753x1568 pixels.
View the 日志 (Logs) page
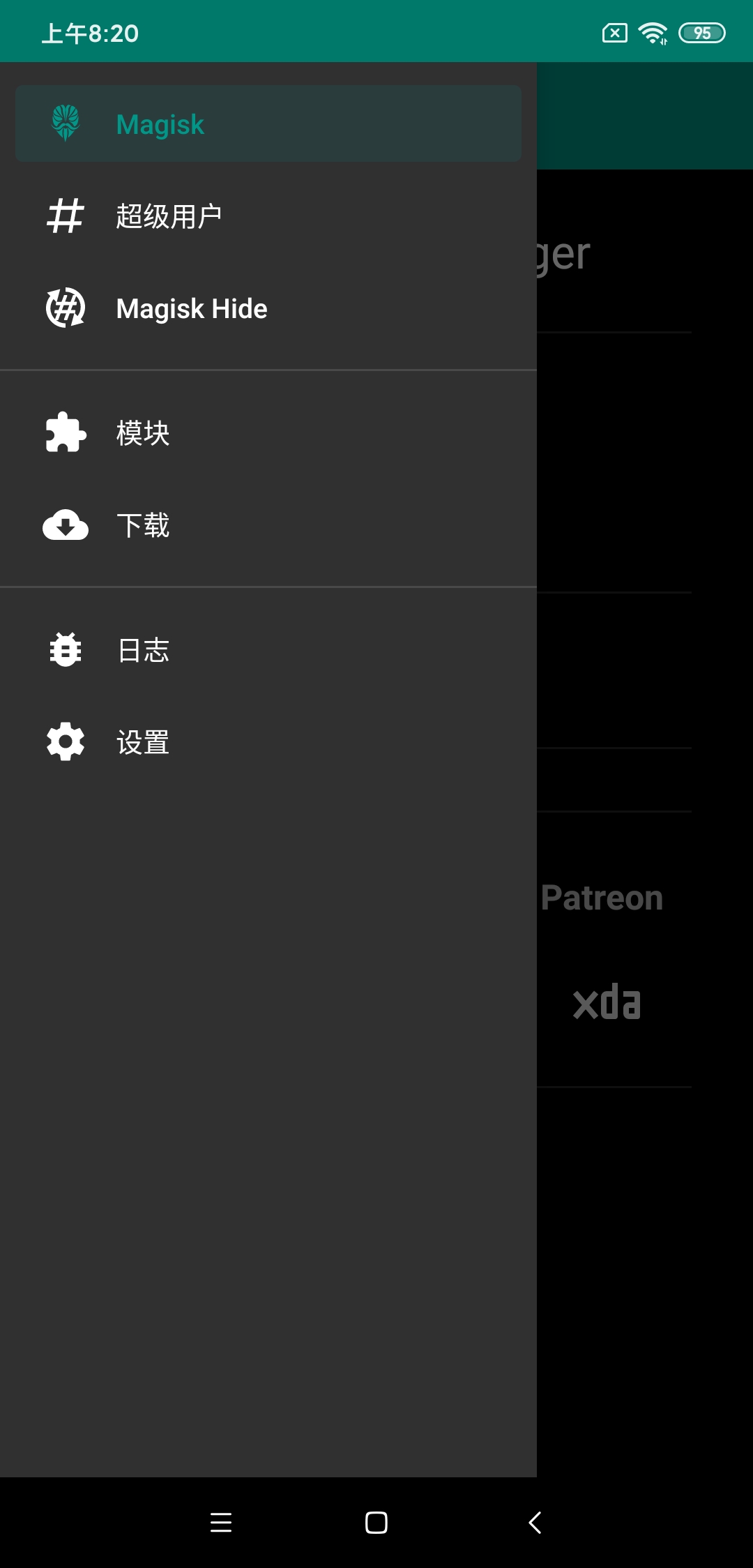pos(268,650)
